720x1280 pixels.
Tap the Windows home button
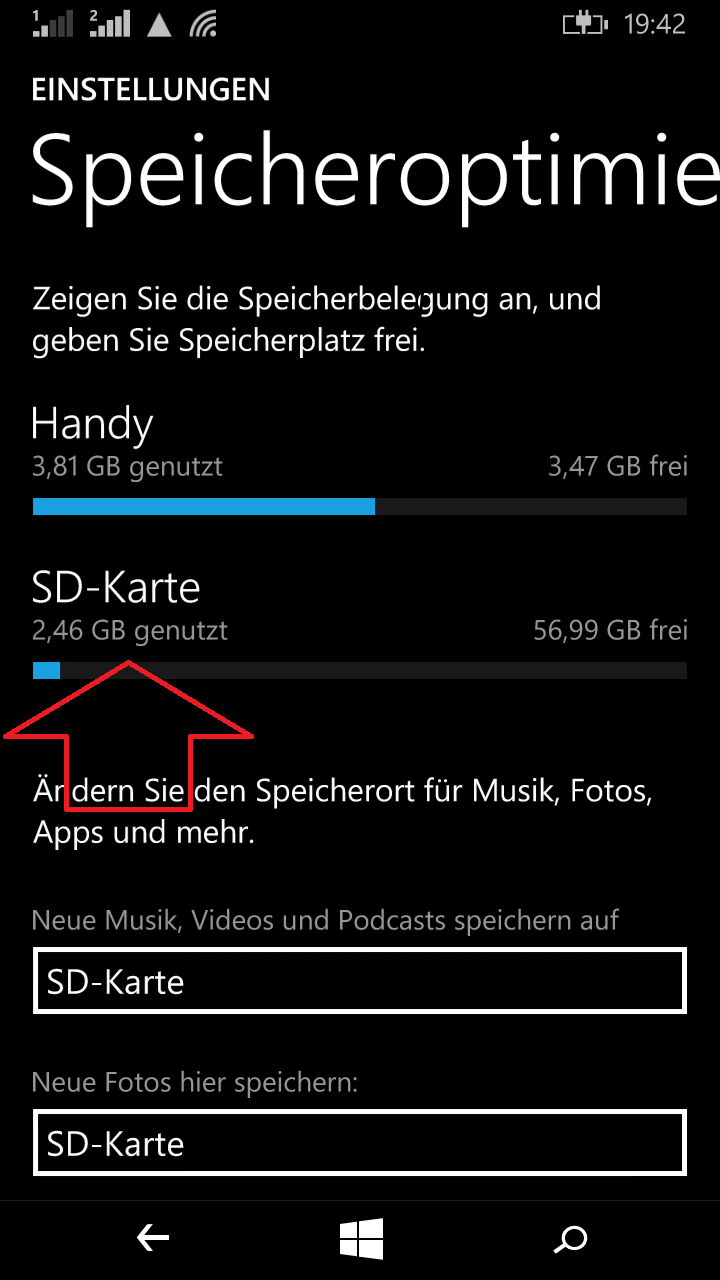(x=361, y=1240)
